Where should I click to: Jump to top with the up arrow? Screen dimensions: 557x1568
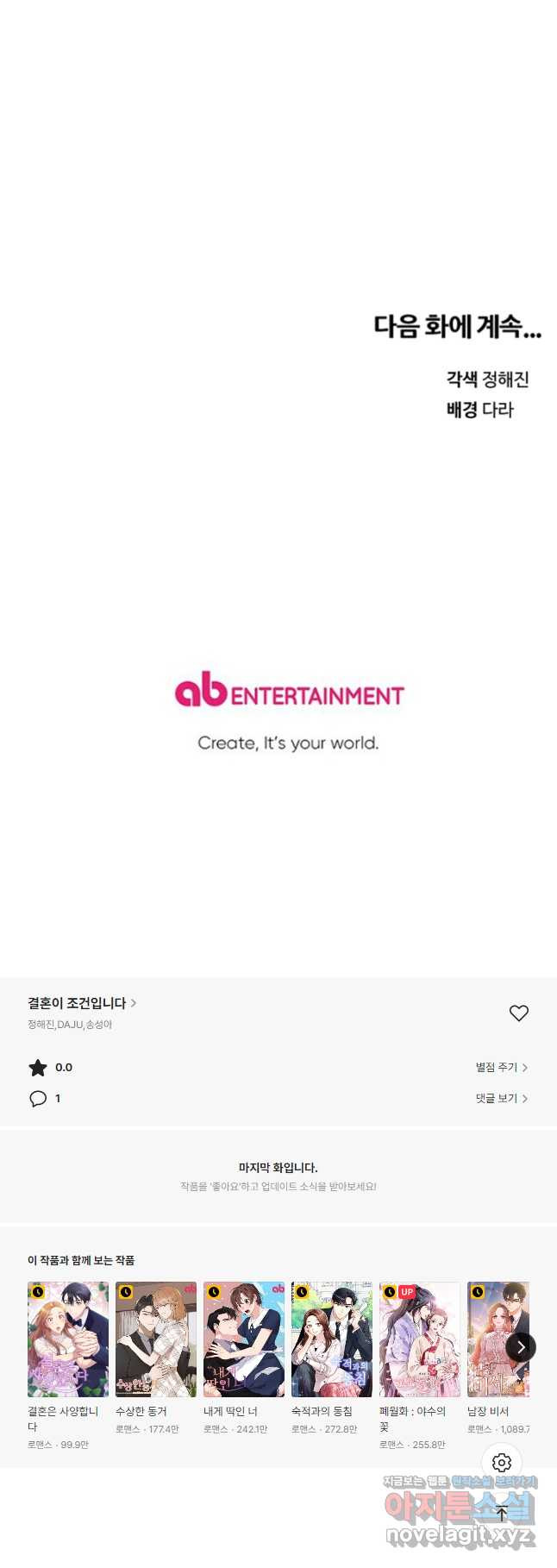coord(502,1513)
